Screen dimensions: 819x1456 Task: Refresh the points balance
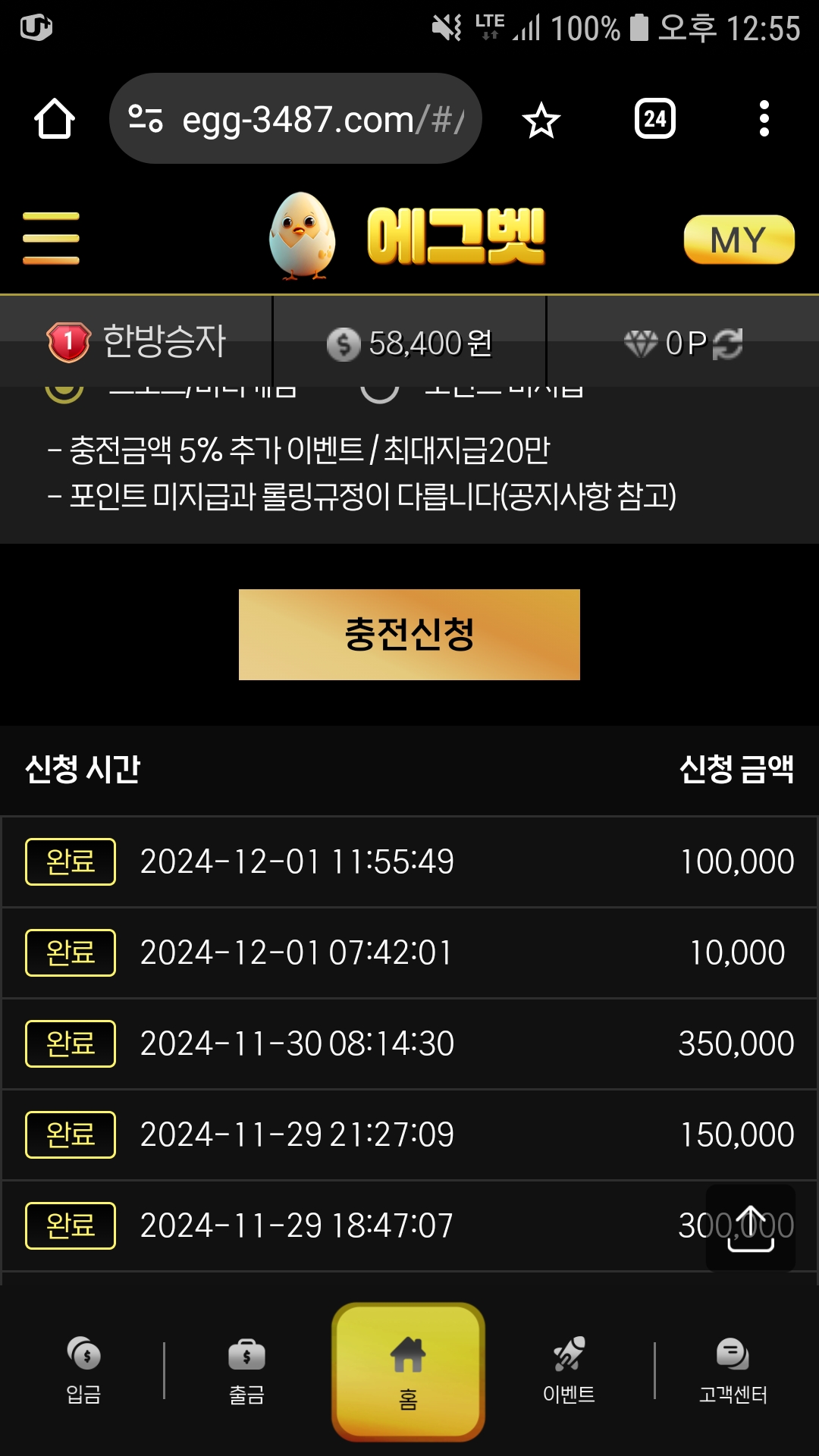[x=728, y=344]
